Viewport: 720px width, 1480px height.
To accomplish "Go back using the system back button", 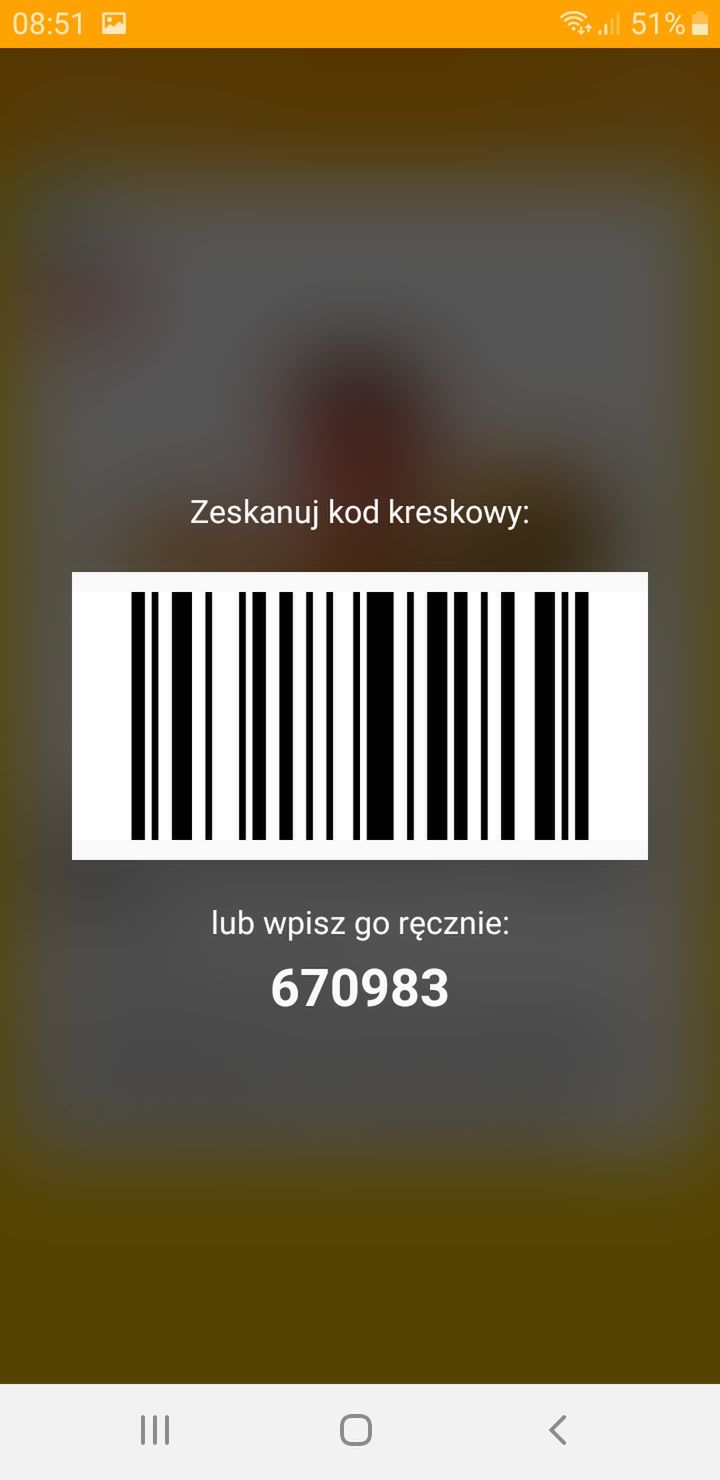I will pos(558,1430).
